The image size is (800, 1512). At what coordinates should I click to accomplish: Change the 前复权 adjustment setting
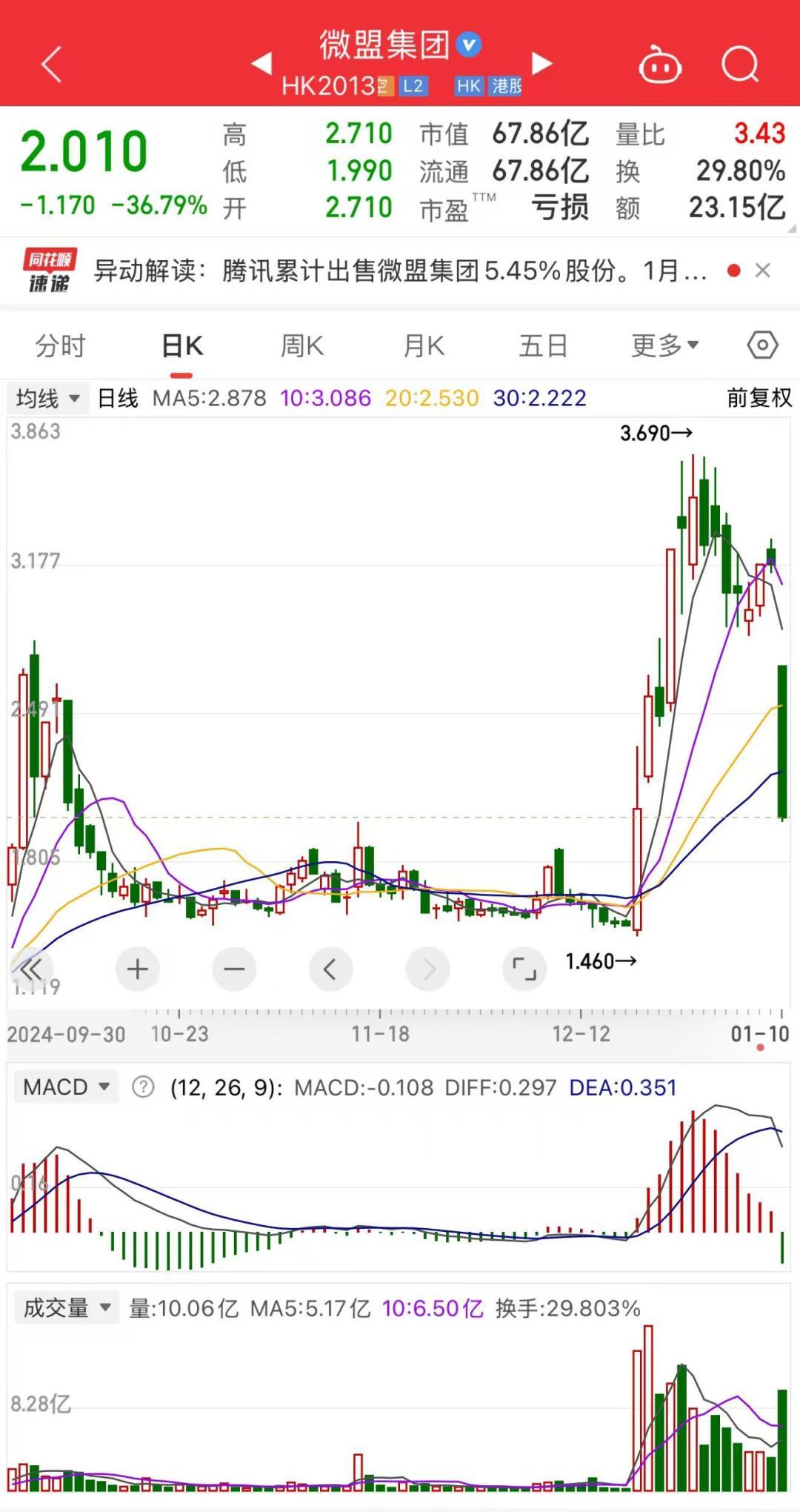coord(759,399)
